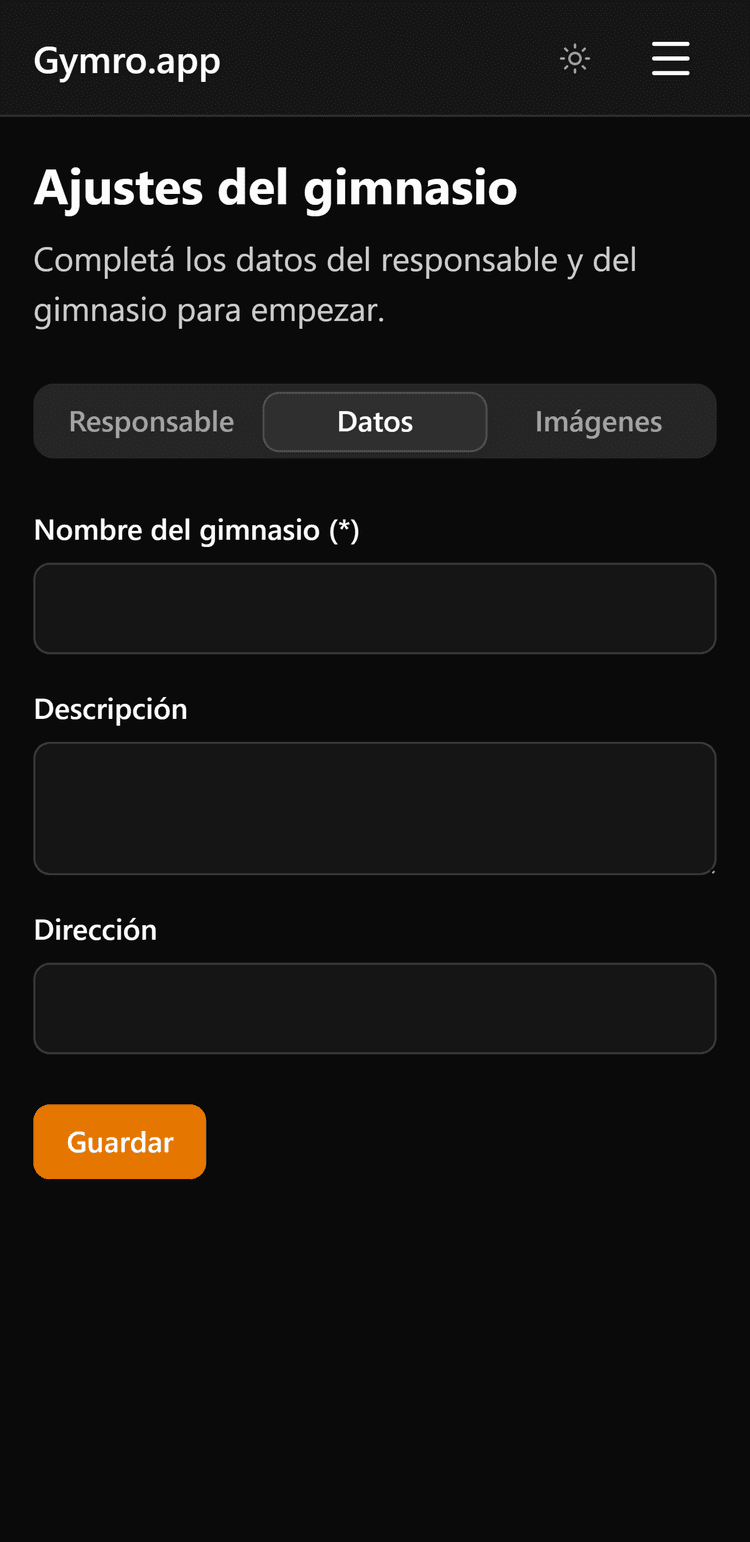Save the gym settings form
Viewport: 750px width, 1542px height.
119,1141
